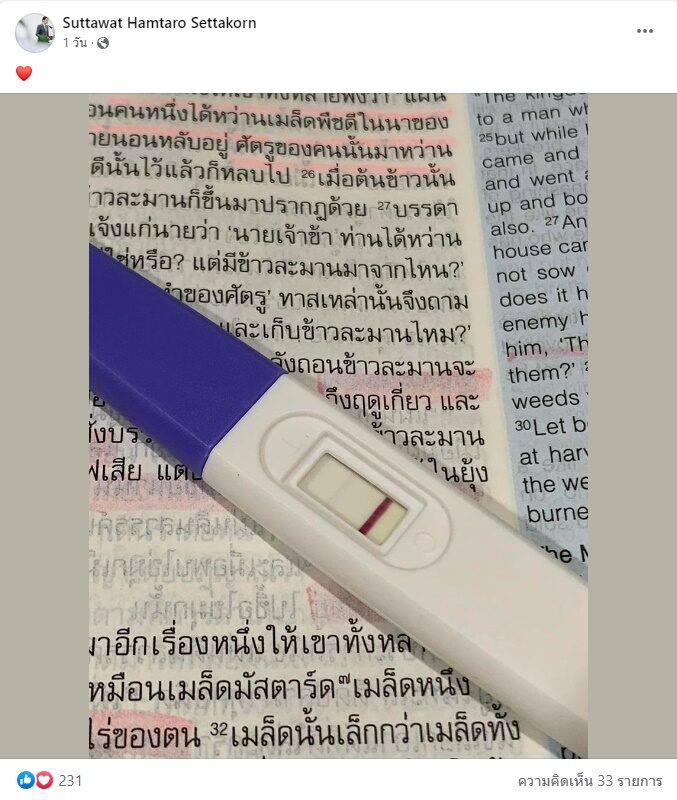Open the '1 วัน' post timestamp
The height and width of the screenshot is (800, 677).
[75, 43]
